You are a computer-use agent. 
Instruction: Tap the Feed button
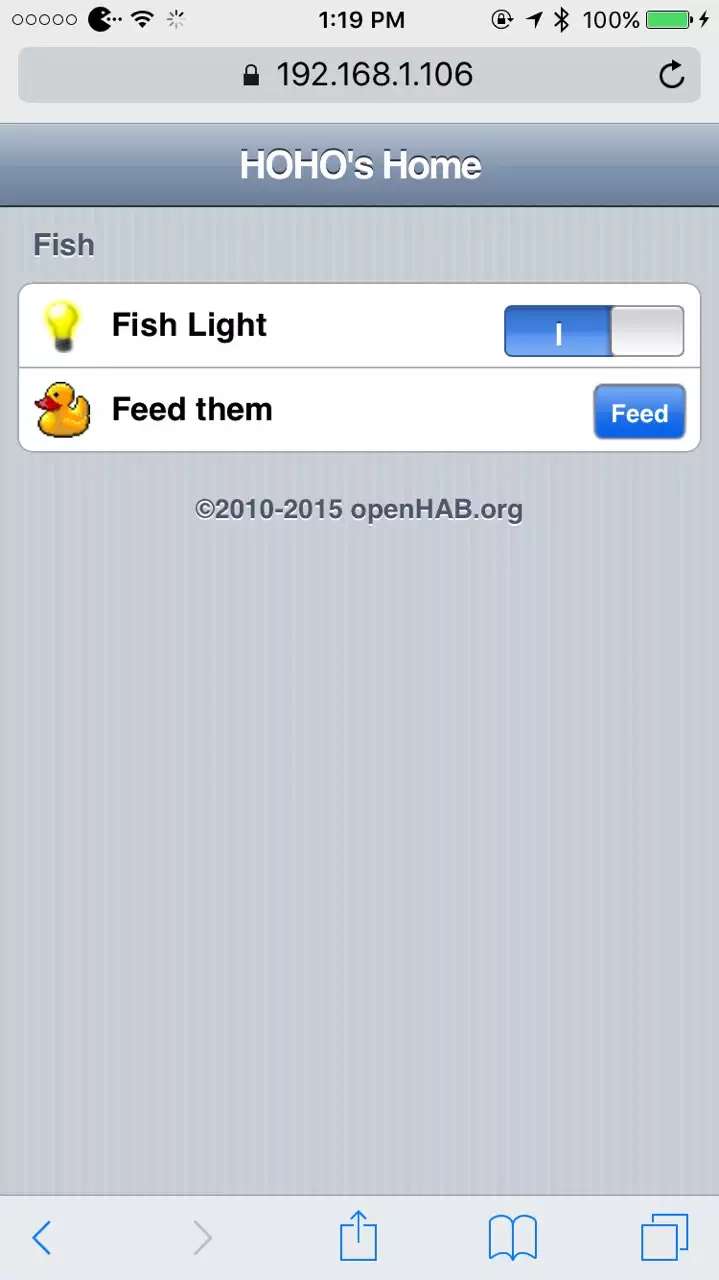point(640,412)
